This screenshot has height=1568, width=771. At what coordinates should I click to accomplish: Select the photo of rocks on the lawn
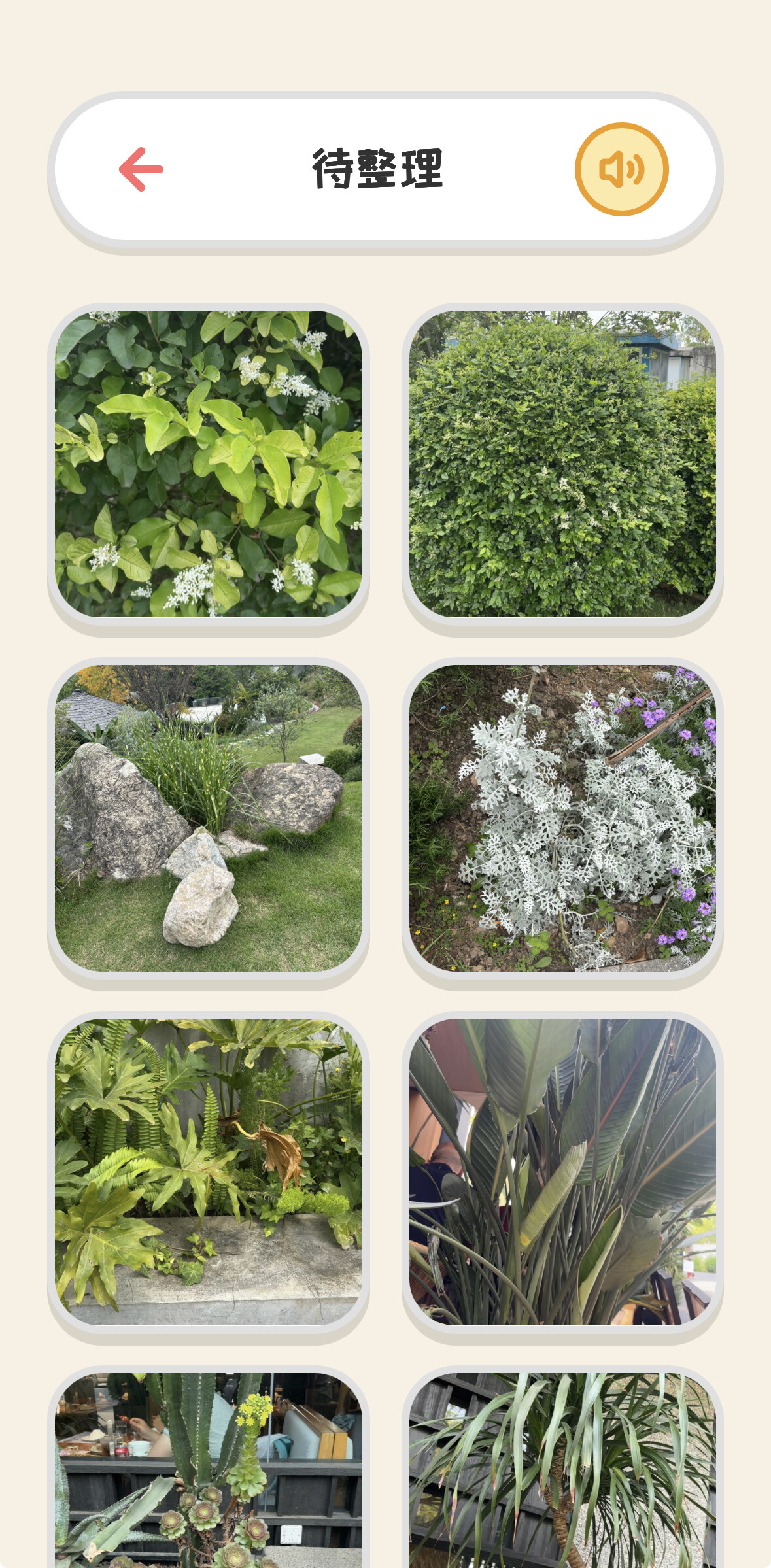point(209,818)
